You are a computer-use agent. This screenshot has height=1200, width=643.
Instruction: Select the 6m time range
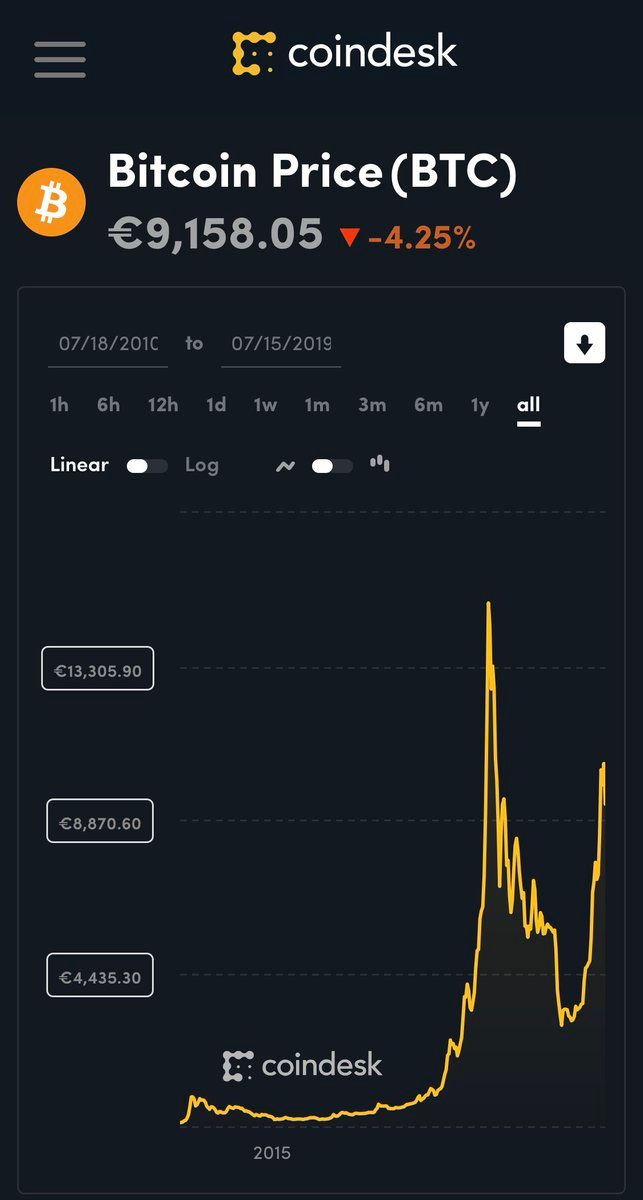pos(428,405)
